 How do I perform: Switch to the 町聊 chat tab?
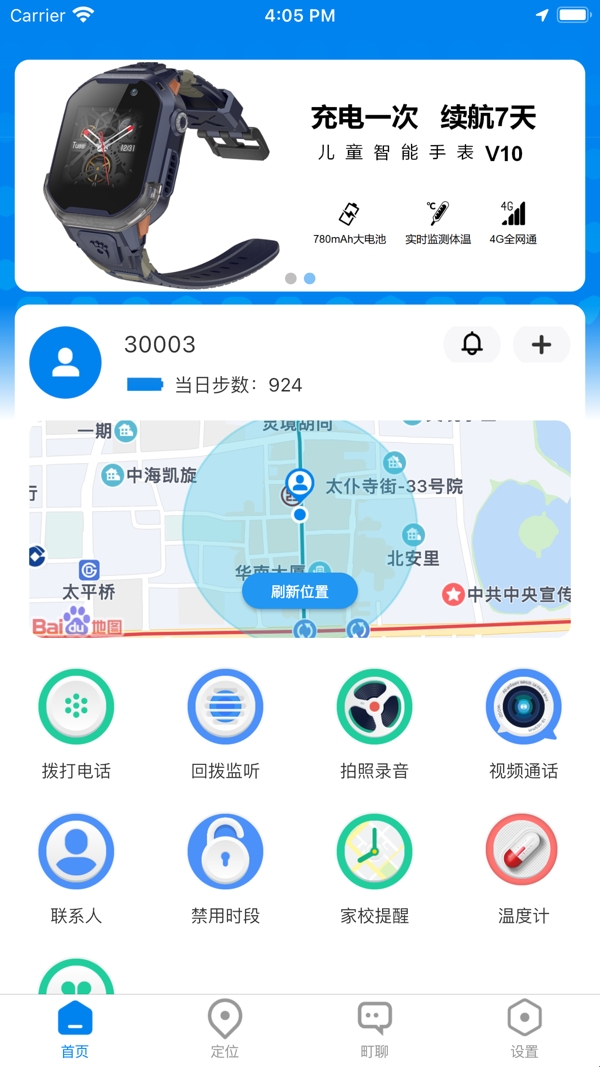(x=375, y=1029)
